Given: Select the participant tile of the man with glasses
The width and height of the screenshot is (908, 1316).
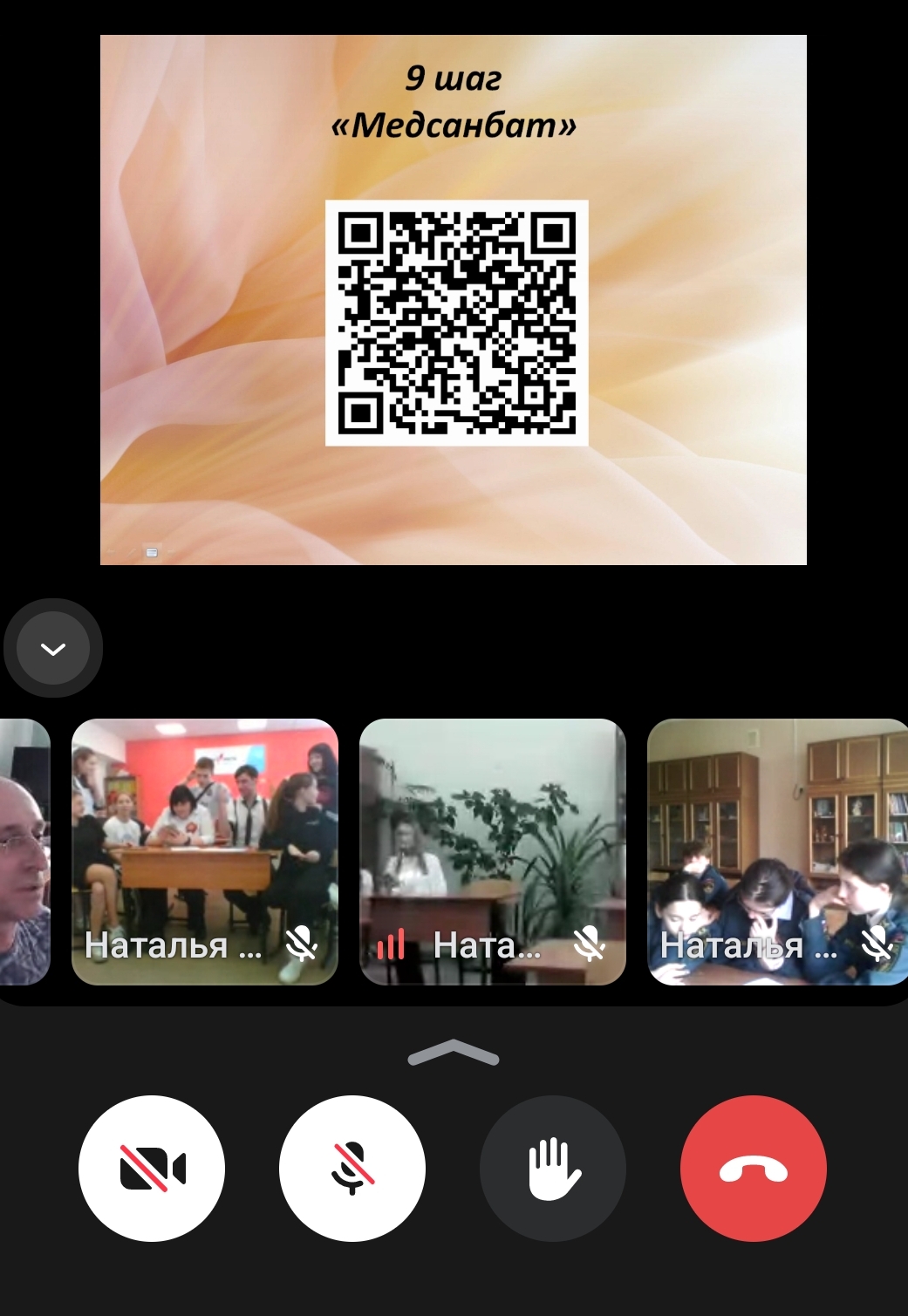Looking at the screenshot, I should [24, 851].
